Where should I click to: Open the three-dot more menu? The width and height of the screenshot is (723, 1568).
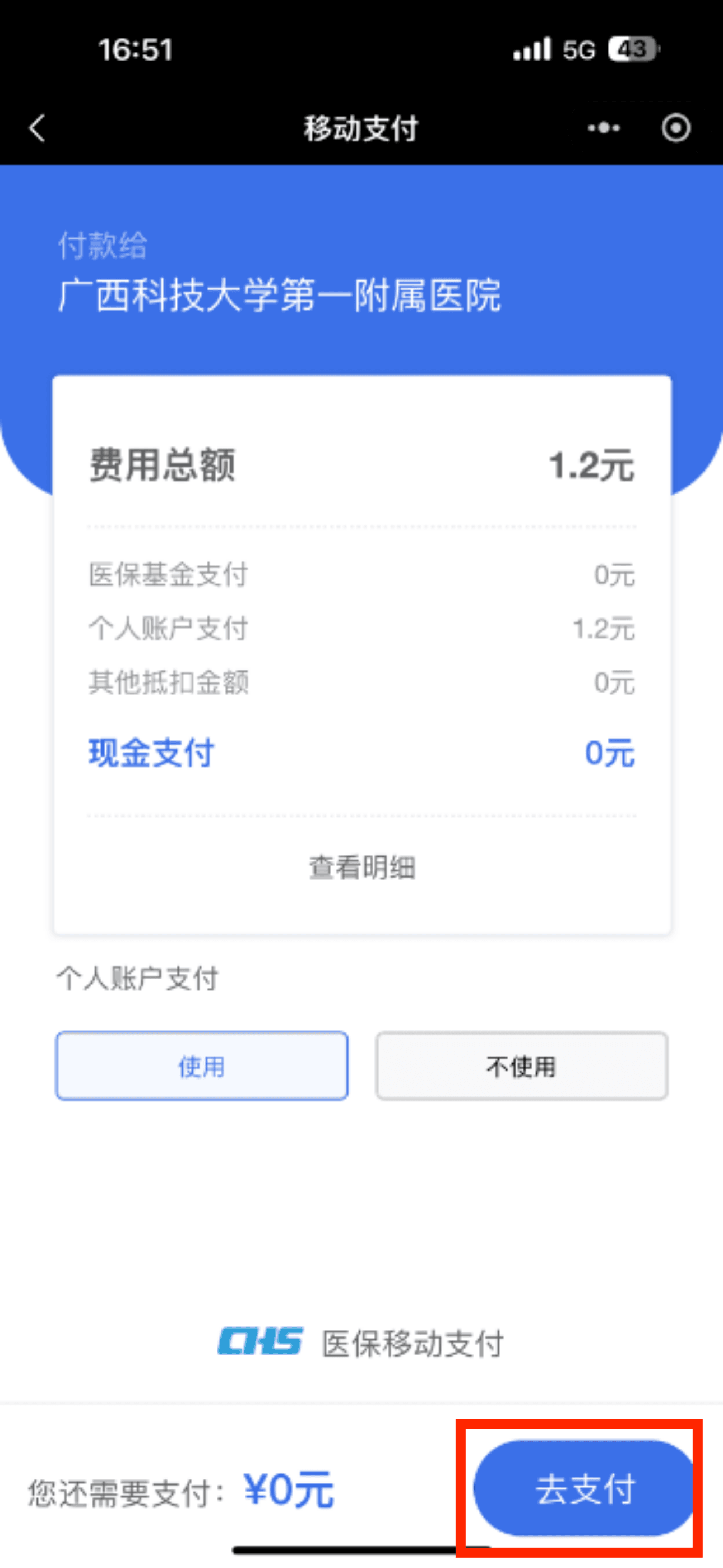tap(604, 128)
